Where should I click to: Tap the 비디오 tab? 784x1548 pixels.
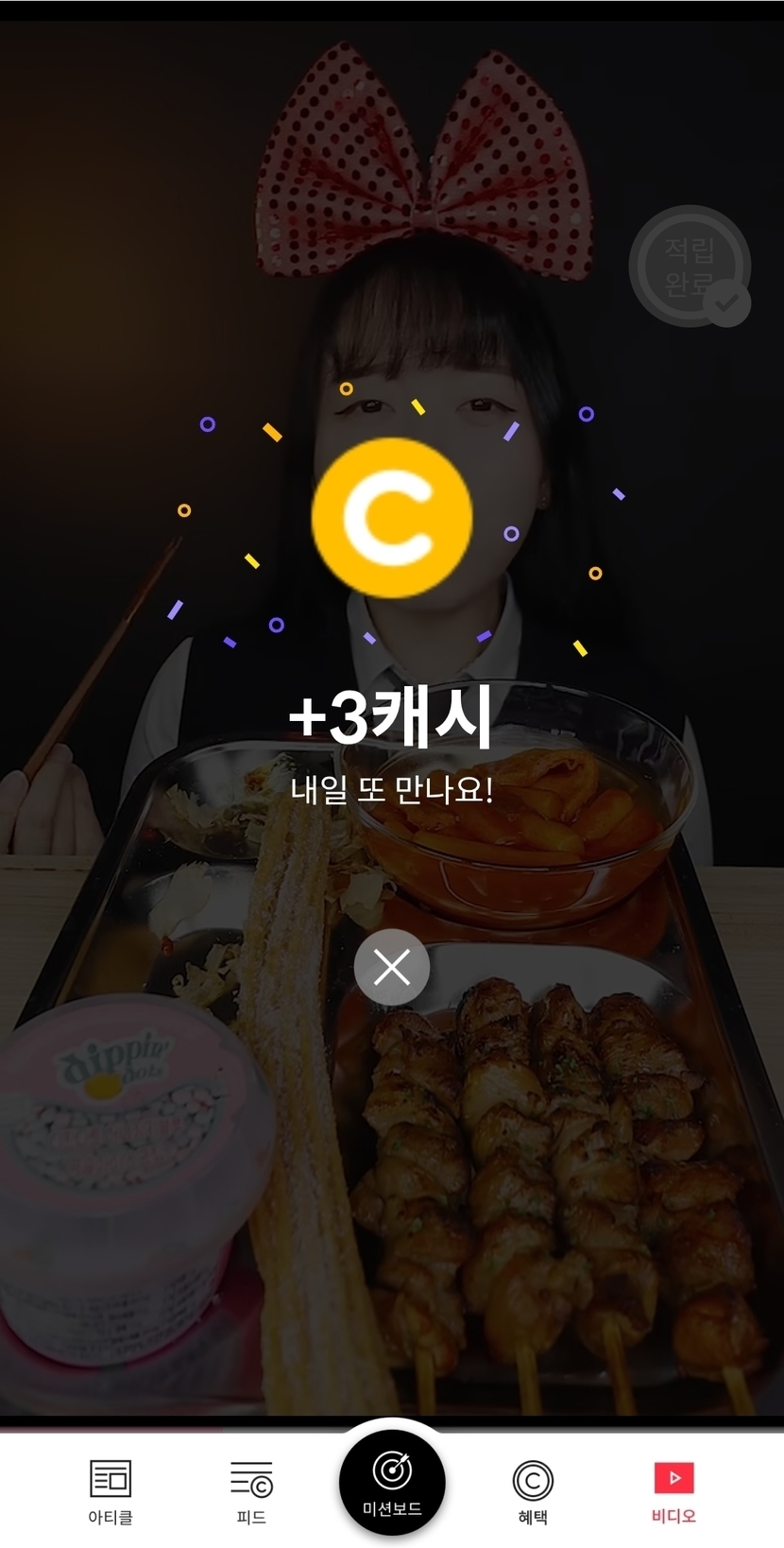coord(673,1491)
